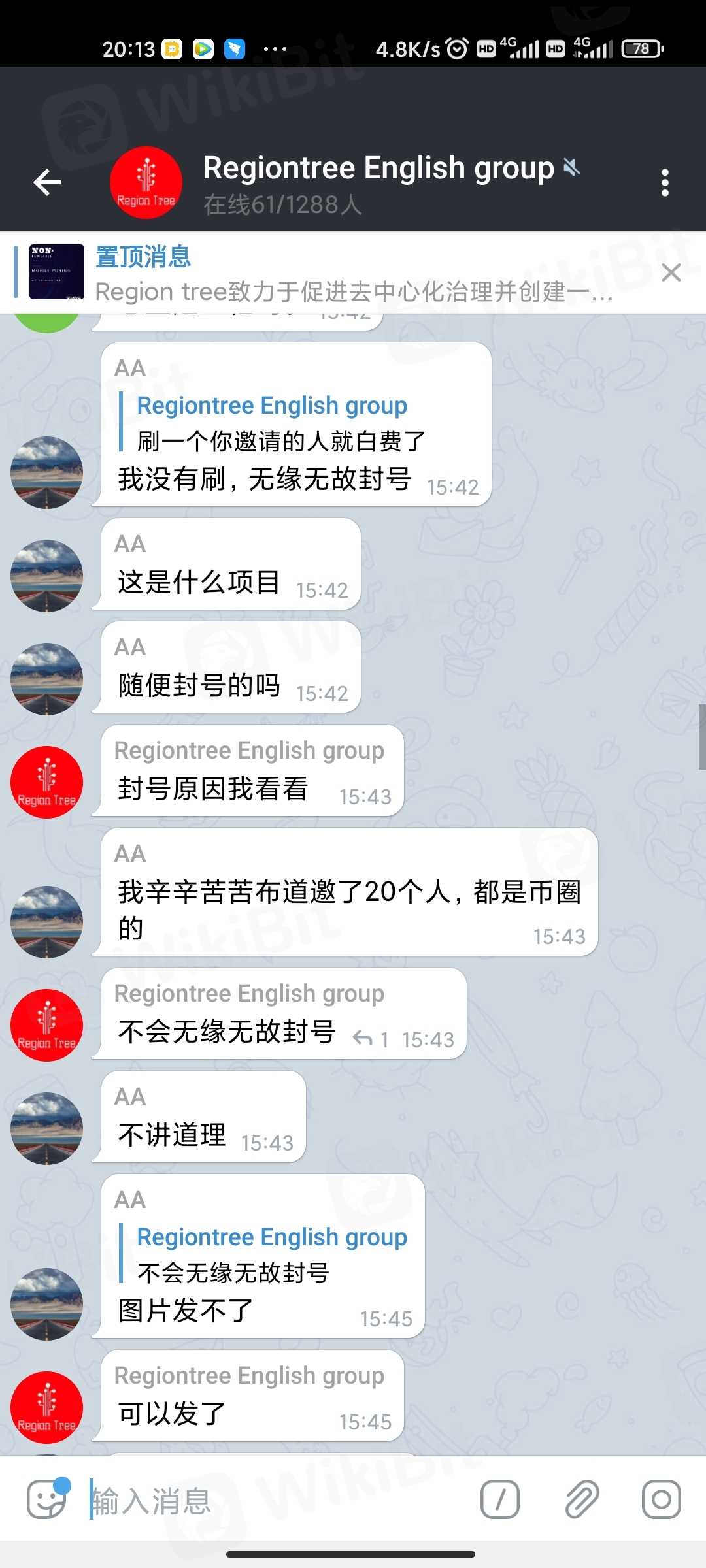Viewport: 706px width, 1568px height.
Task: Go back from the group chat
Action: [x=47, y=182]
